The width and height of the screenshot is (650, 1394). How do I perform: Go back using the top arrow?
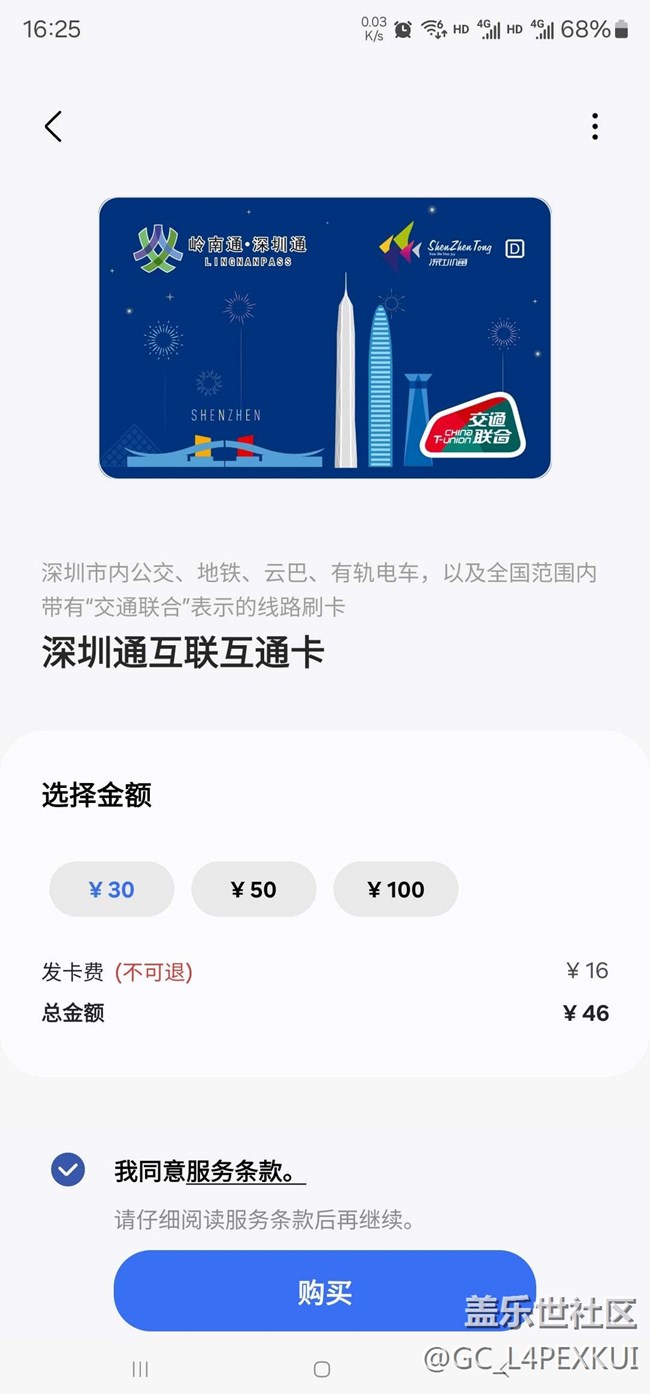(53, 127)
